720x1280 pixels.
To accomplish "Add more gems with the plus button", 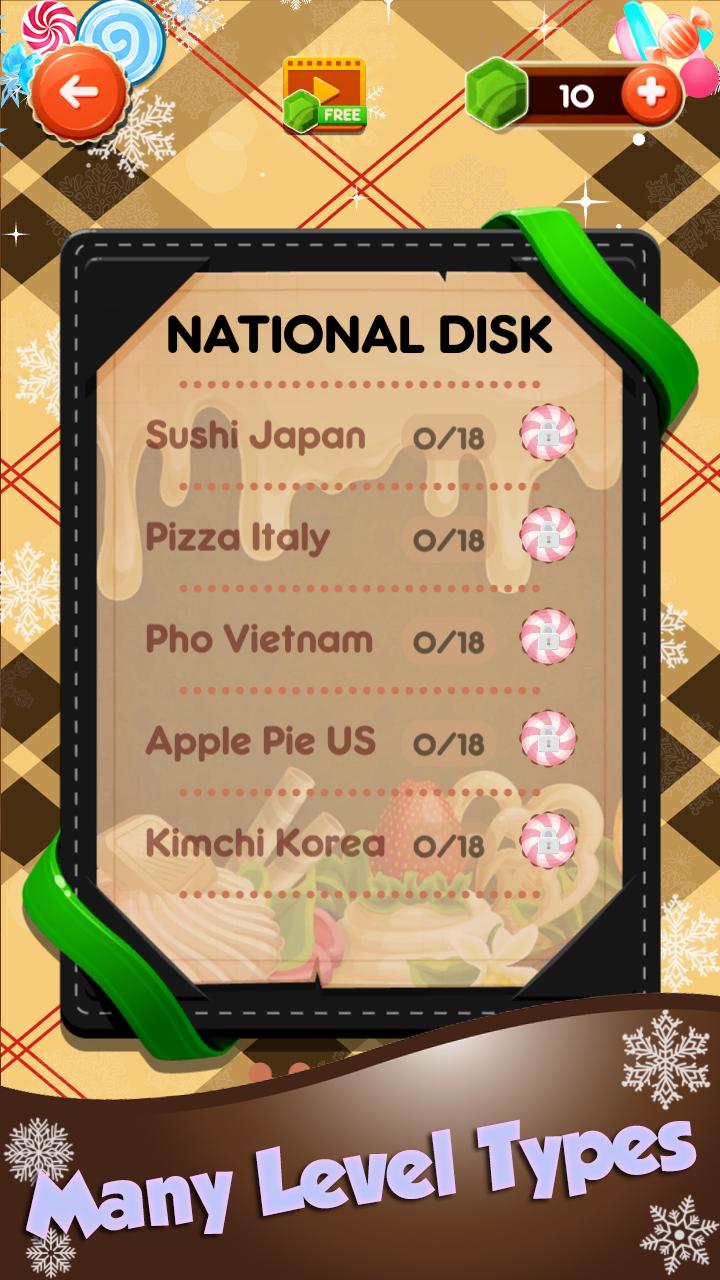I will [x=650, y=95].
